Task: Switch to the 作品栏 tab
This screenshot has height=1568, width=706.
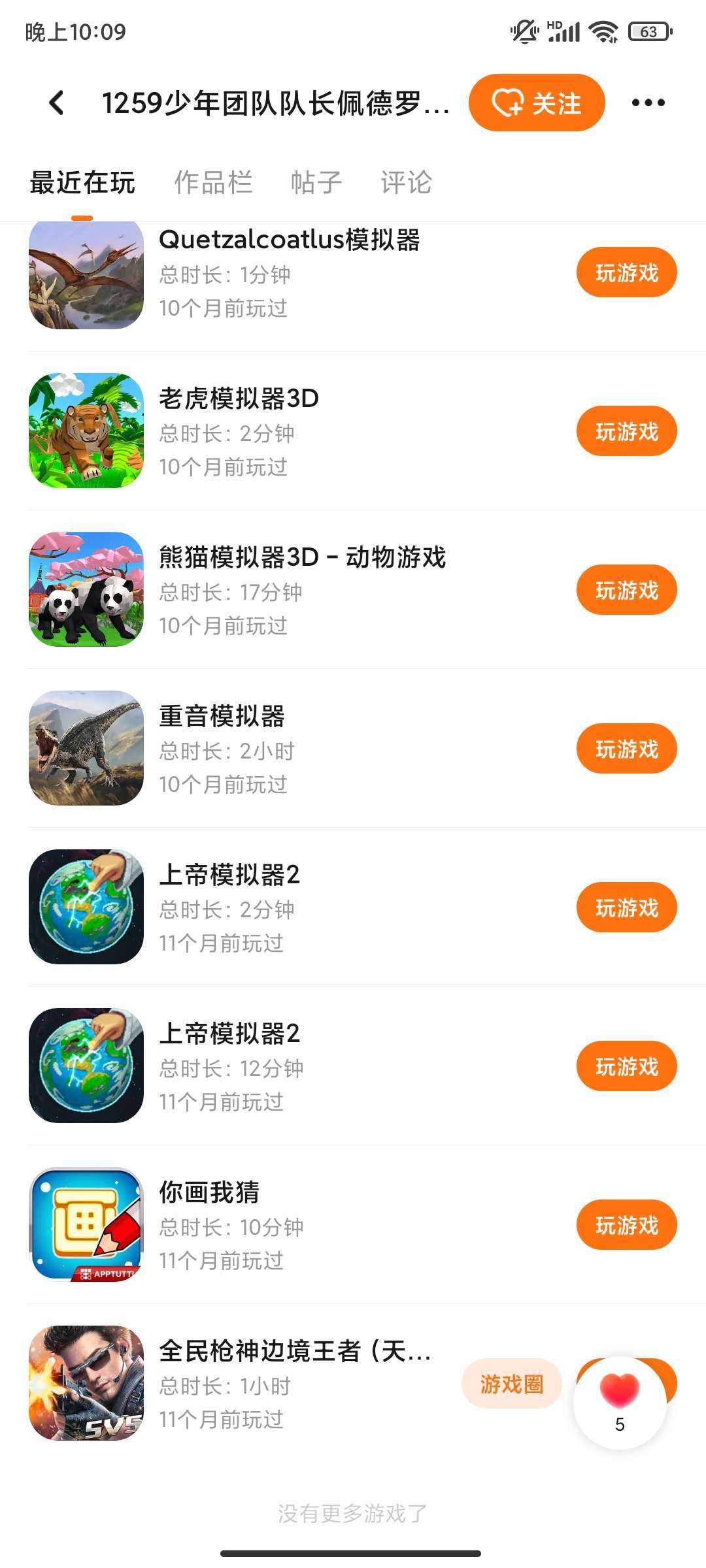Action: click(213, 182)
